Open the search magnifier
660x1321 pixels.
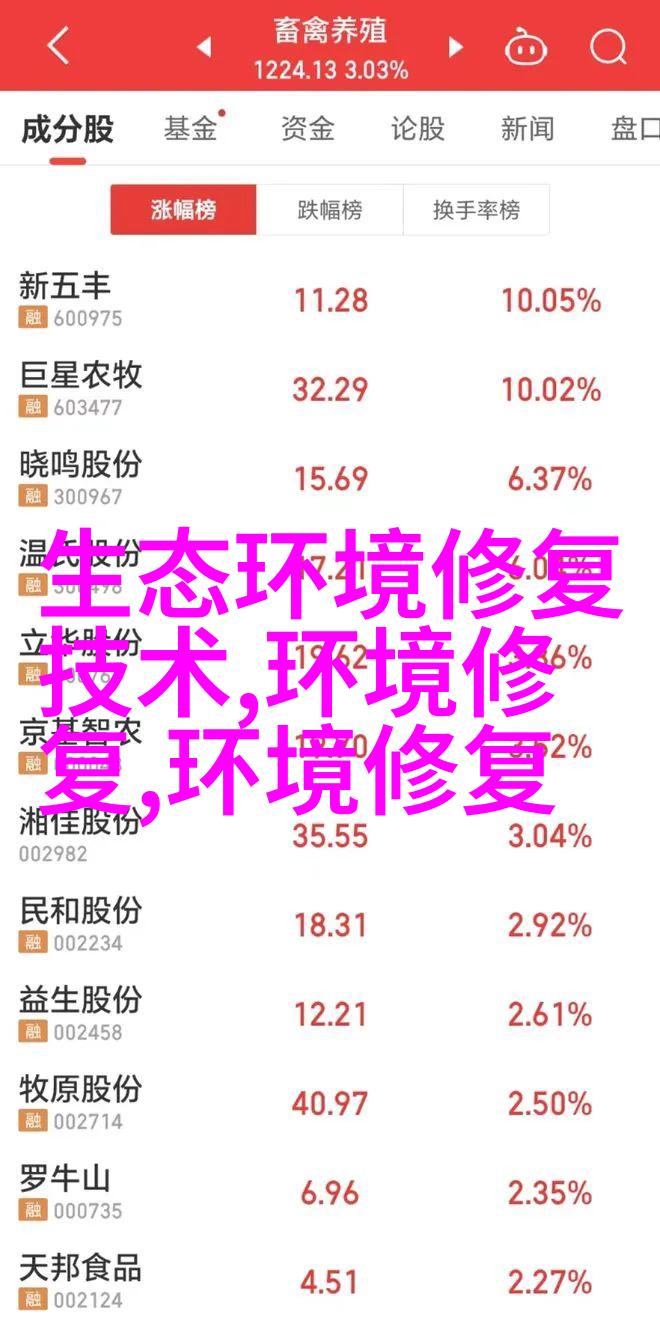[x=606, y=46]
